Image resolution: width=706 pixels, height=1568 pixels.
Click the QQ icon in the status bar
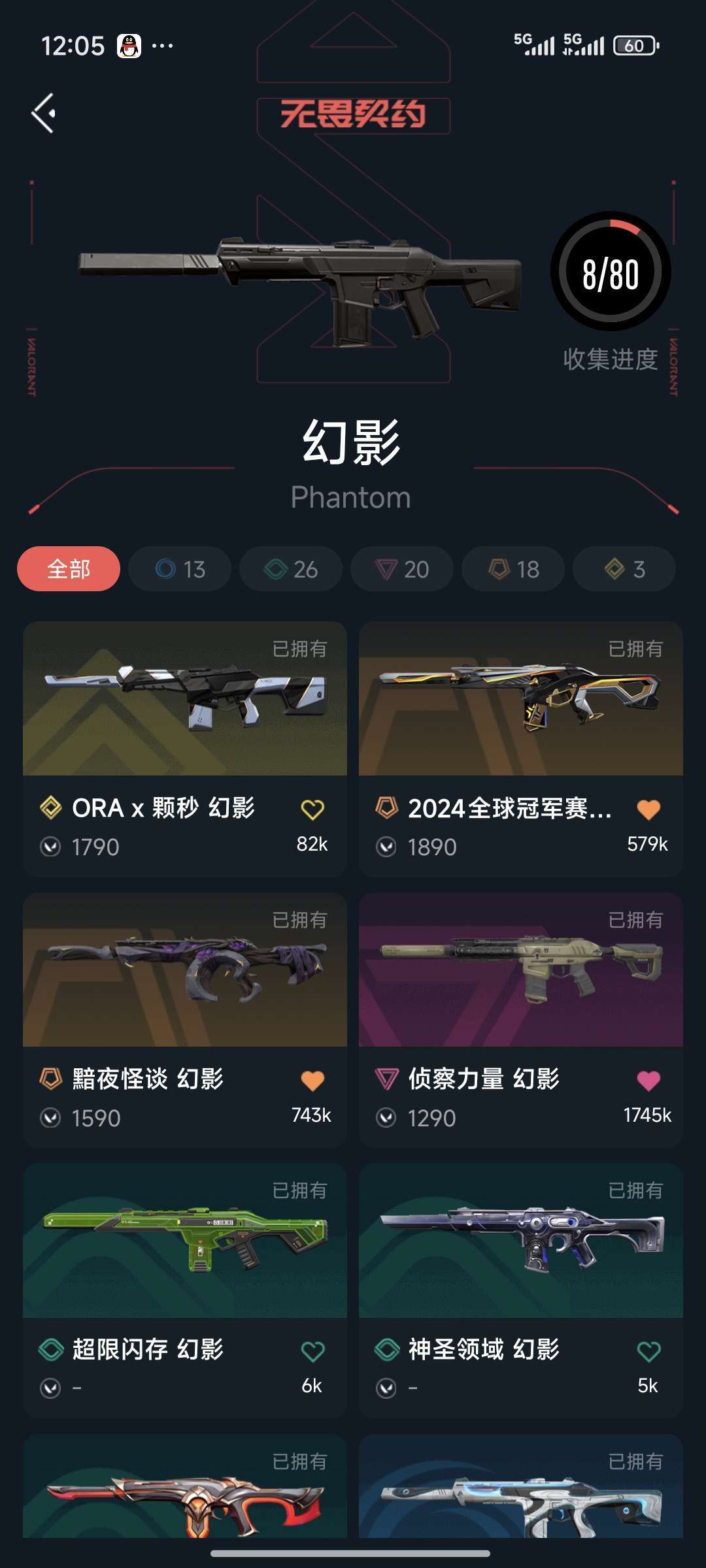coord(129,44)
